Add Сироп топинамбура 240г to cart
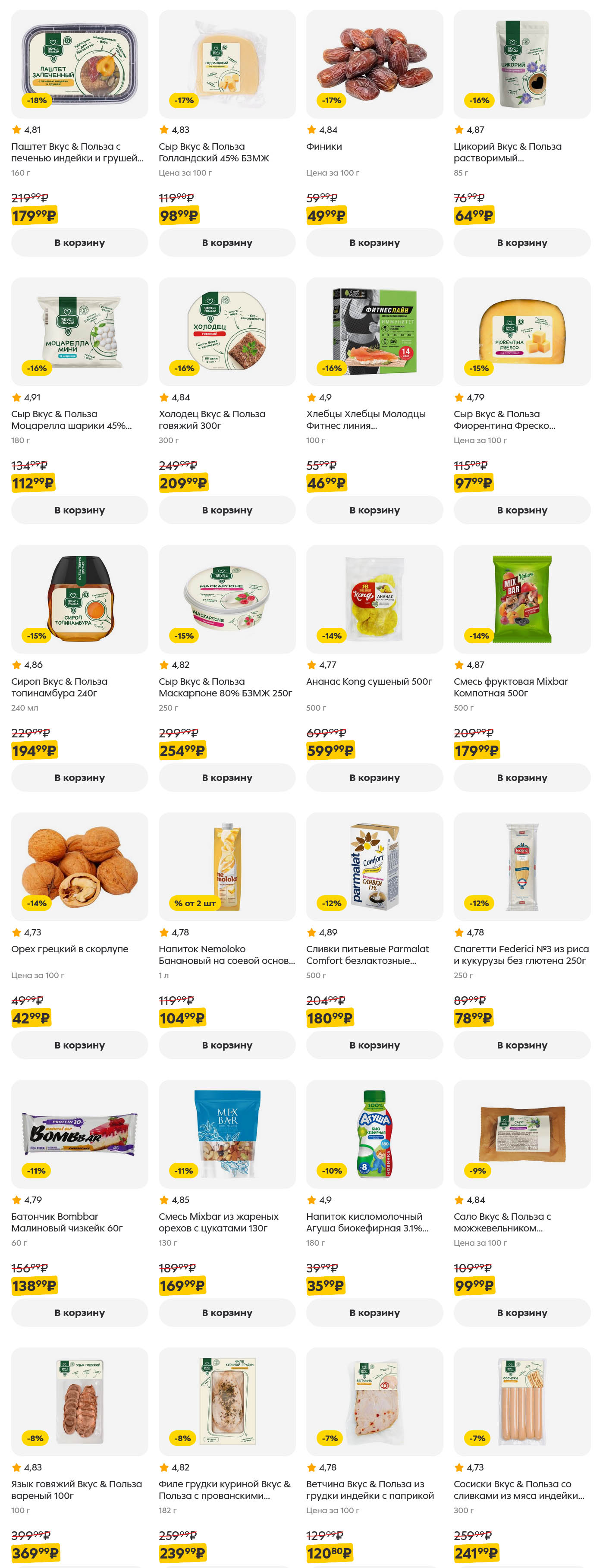The image size is (603, 1568). (x=79, y=777)
